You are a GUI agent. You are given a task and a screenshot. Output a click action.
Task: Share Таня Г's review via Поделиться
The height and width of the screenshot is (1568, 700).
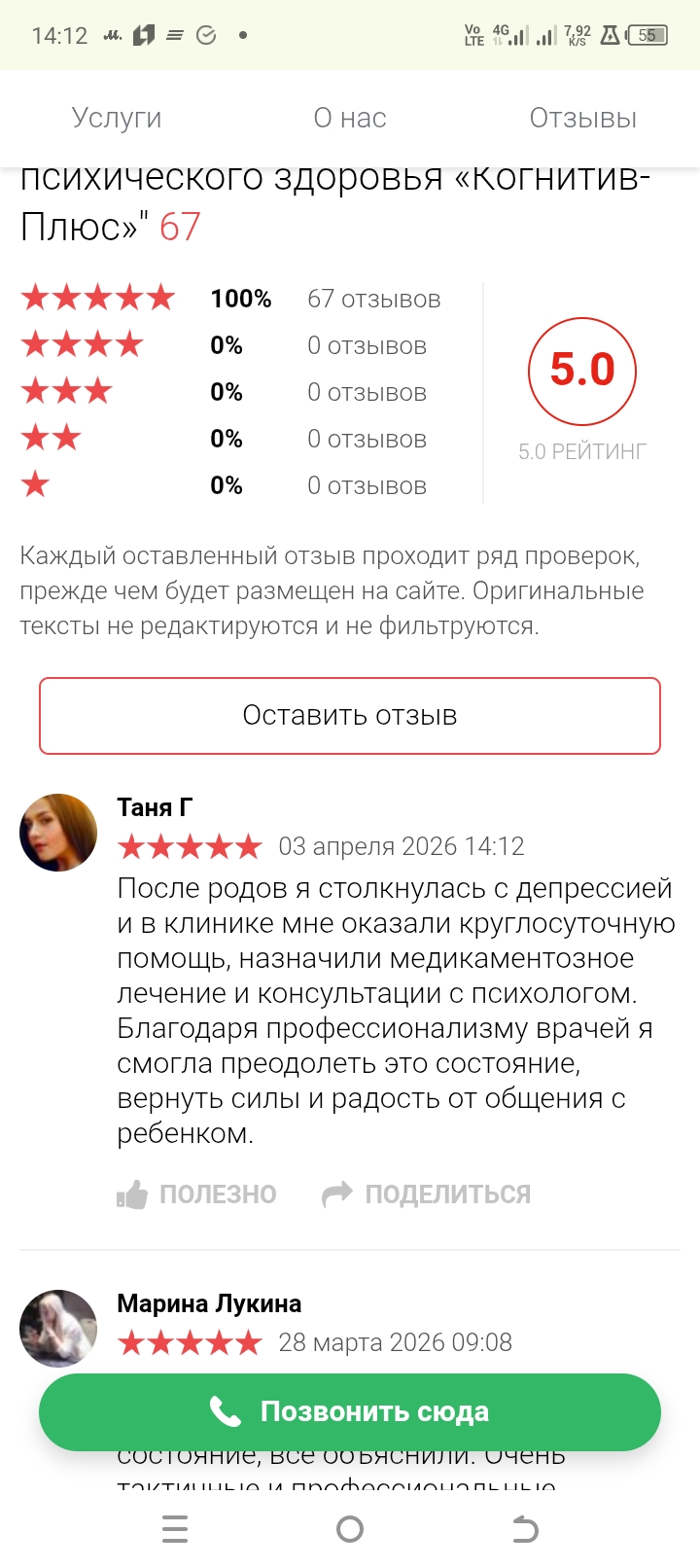click(x=428, y=1194)
